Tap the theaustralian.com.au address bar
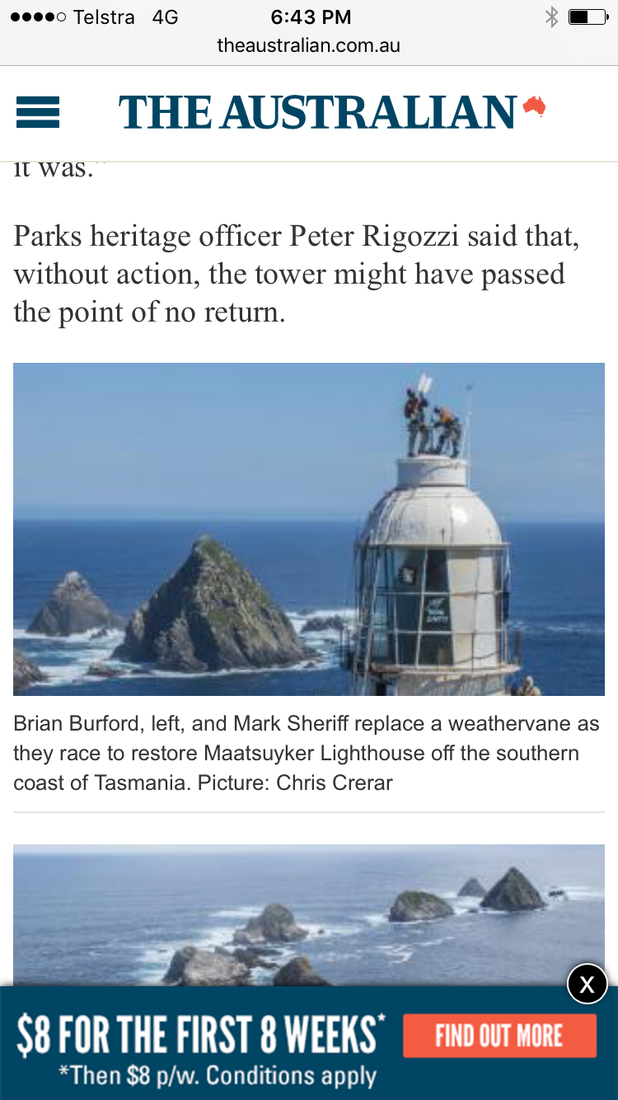Screen dimensions: 618x1100 click(309, 46)
